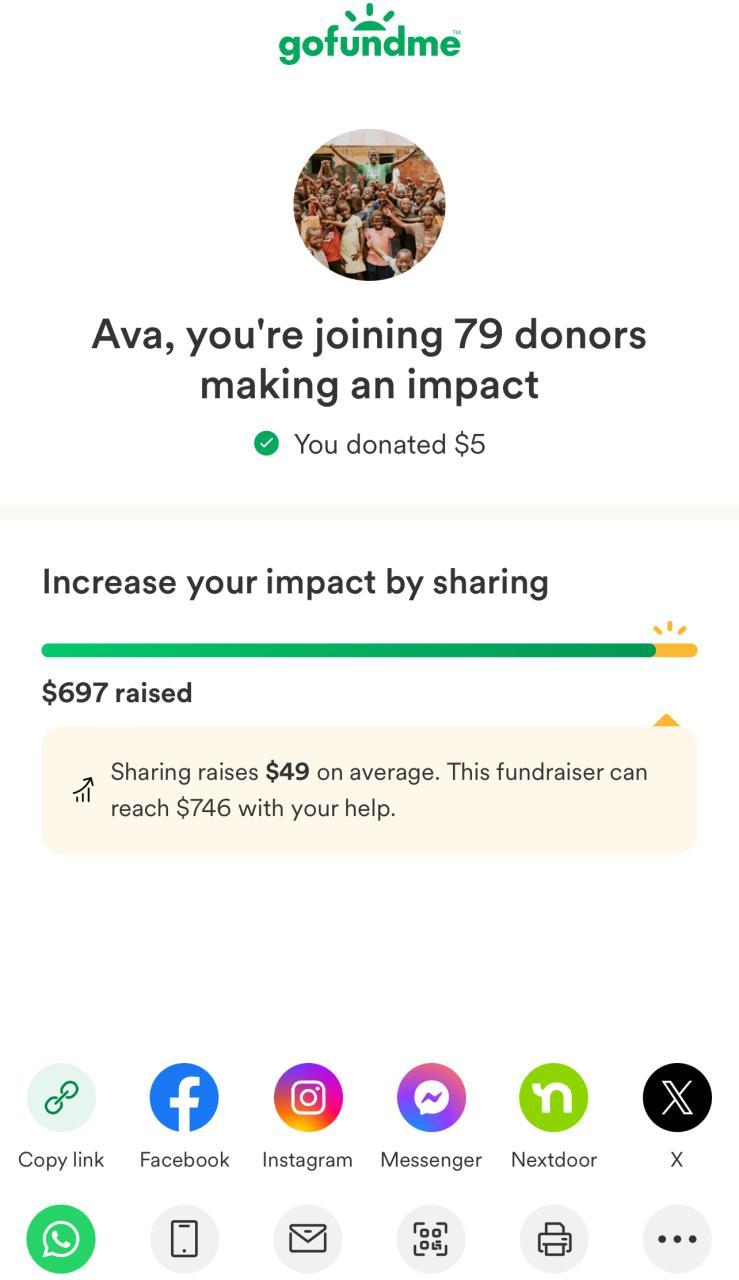
Task: Copy the fundraiser link
Action: pos(61,1098)
